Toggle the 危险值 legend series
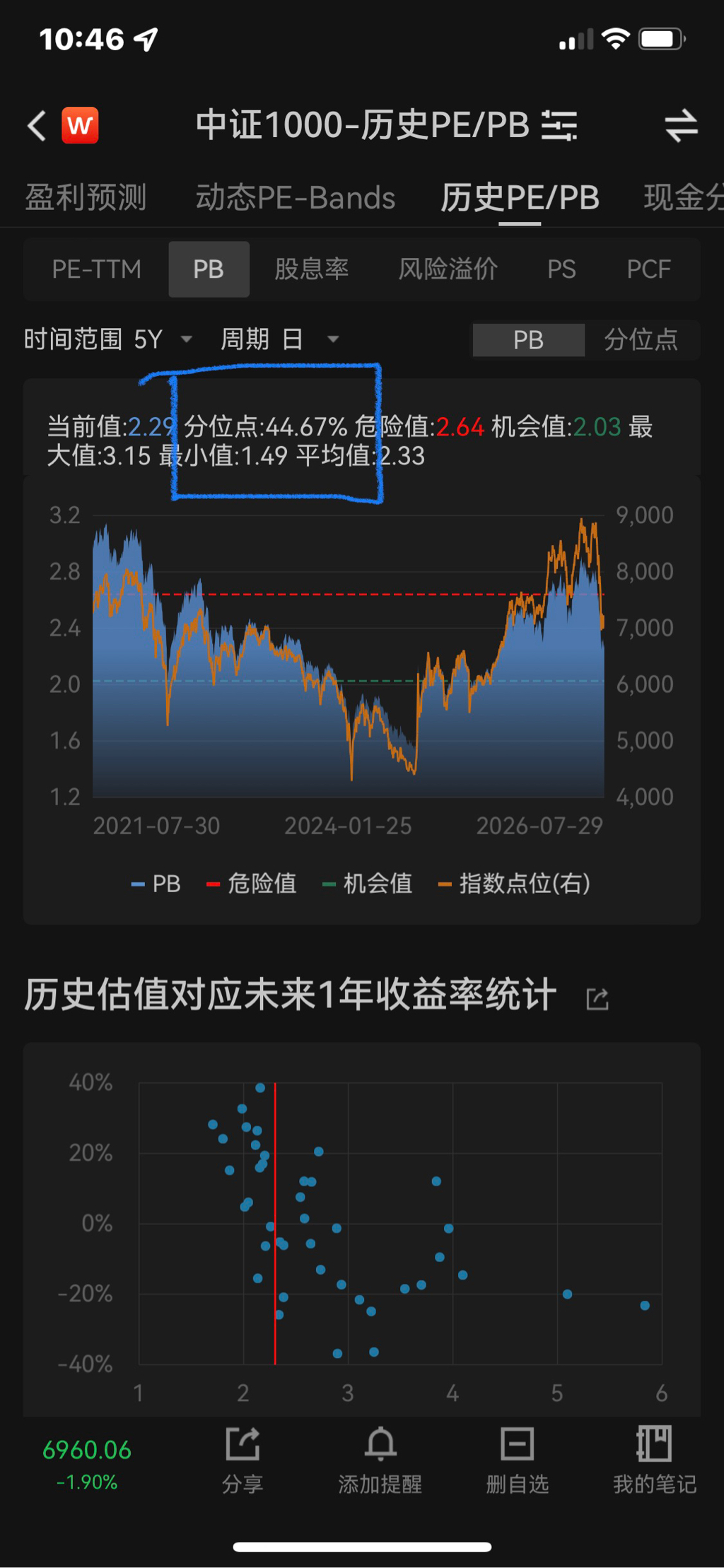Viewport: 724px width, 1568px height. click(x=251, y=883)
